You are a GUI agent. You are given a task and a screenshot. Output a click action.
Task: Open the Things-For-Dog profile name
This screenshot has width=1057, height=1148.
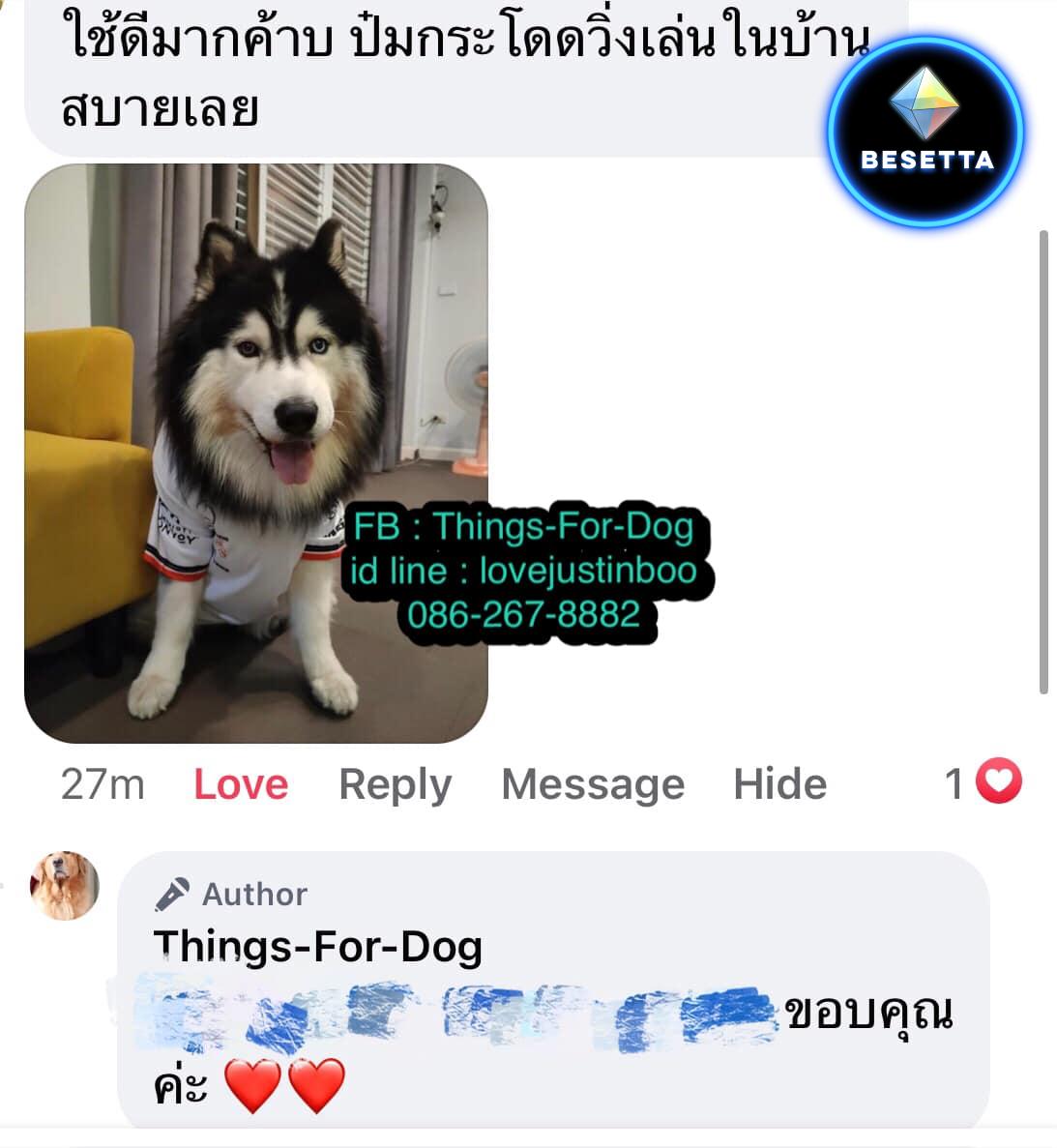(x=317, y=946)
